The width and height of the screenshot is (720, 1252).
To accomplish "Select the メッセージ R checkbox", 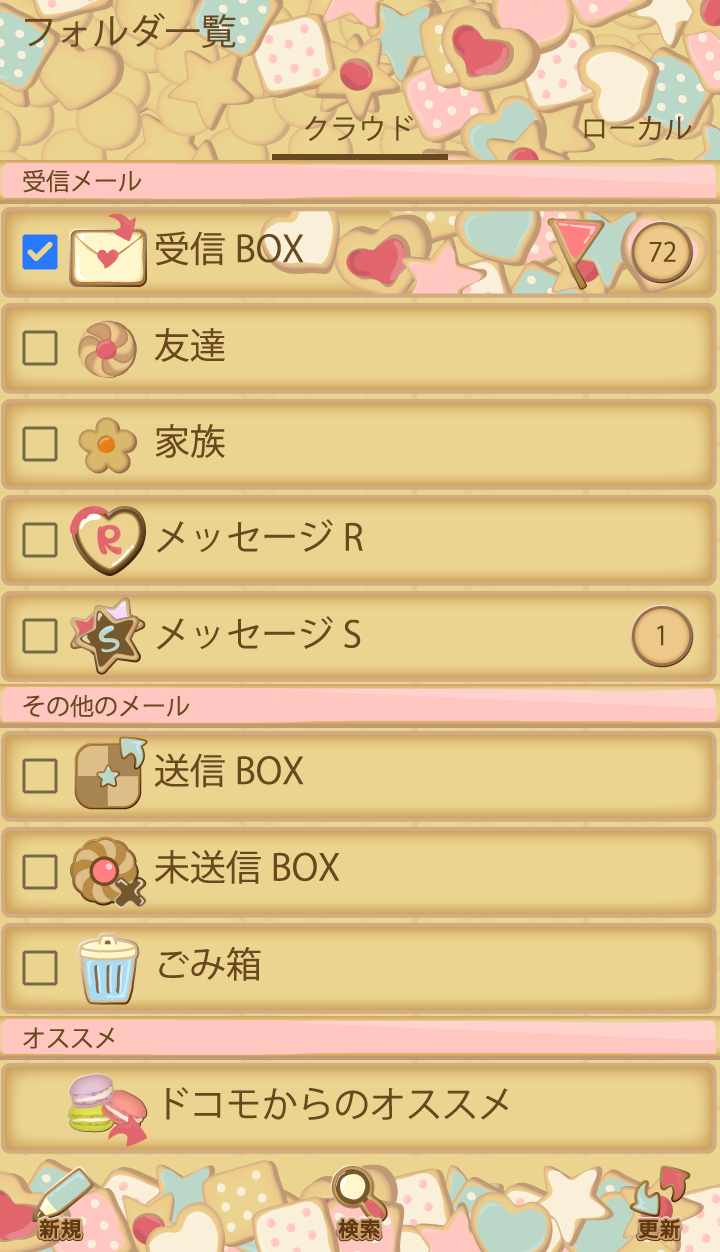I will 40,540.
